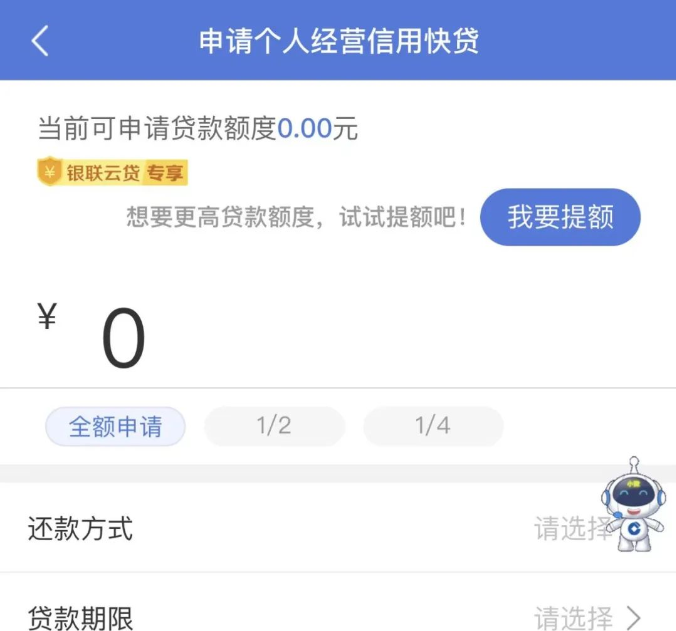Screen dimensions: 676x631
Task: Tap the 我要提额 button
Action: coord(560,217)
